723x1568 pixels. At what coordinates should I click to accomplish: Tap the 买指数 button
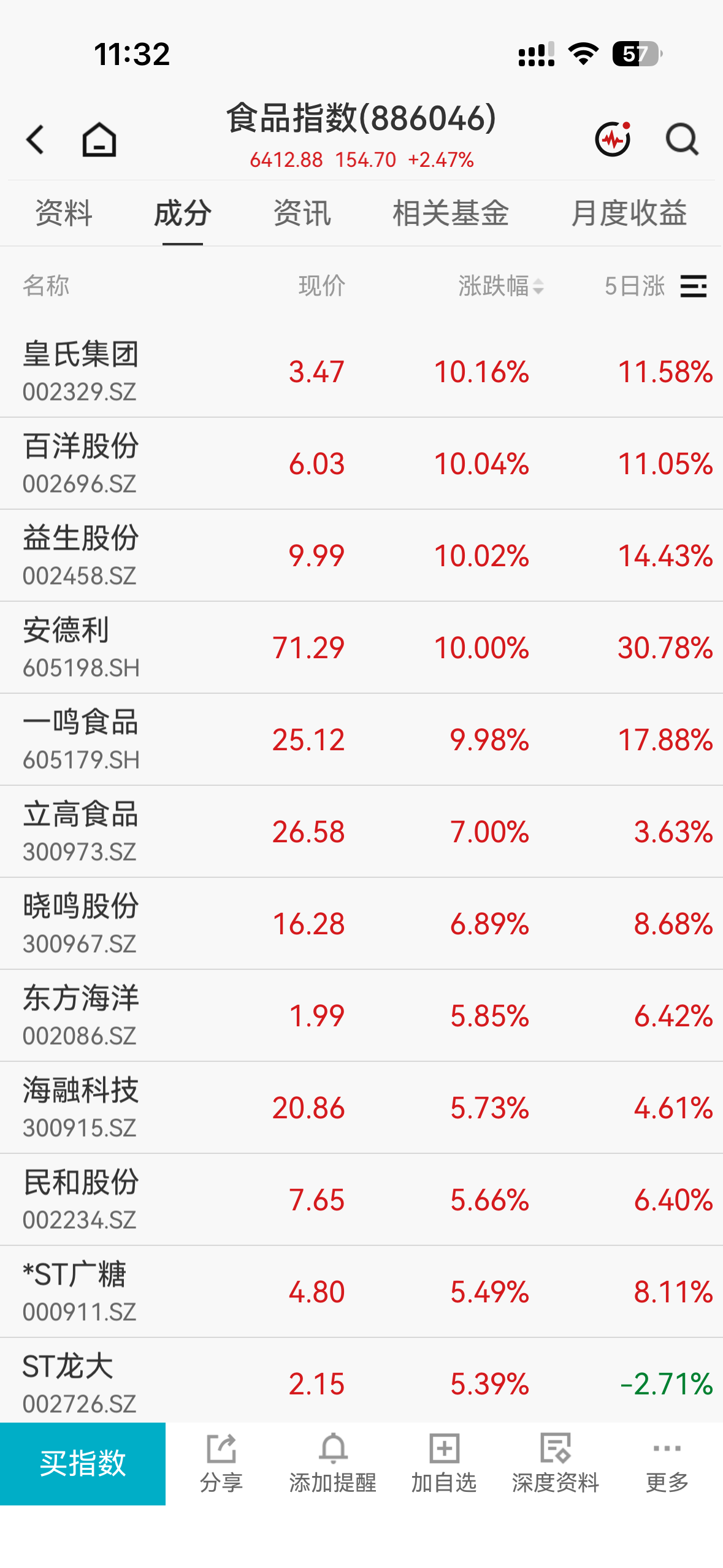[x=83, y=1464]
